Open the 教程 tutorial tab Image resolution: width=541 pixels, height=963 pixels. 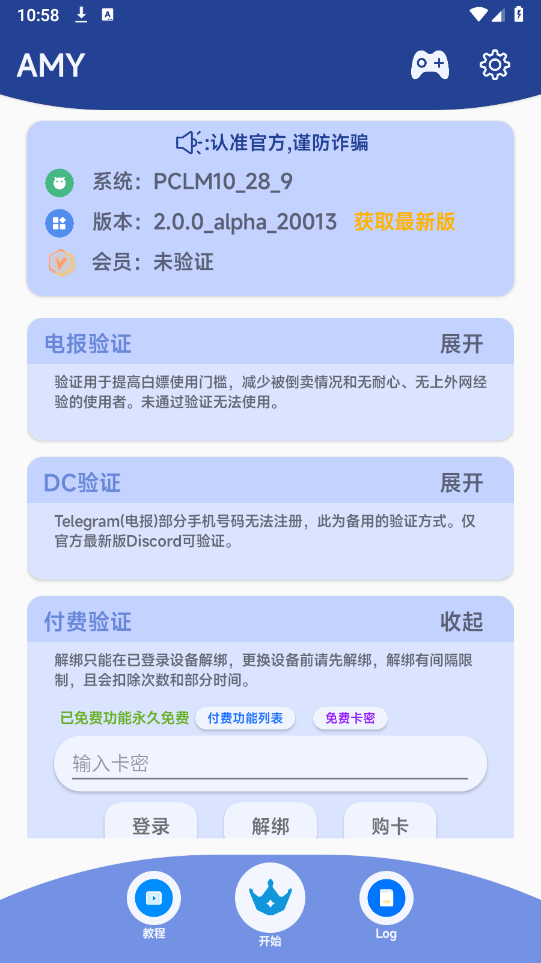coord(154,906)
